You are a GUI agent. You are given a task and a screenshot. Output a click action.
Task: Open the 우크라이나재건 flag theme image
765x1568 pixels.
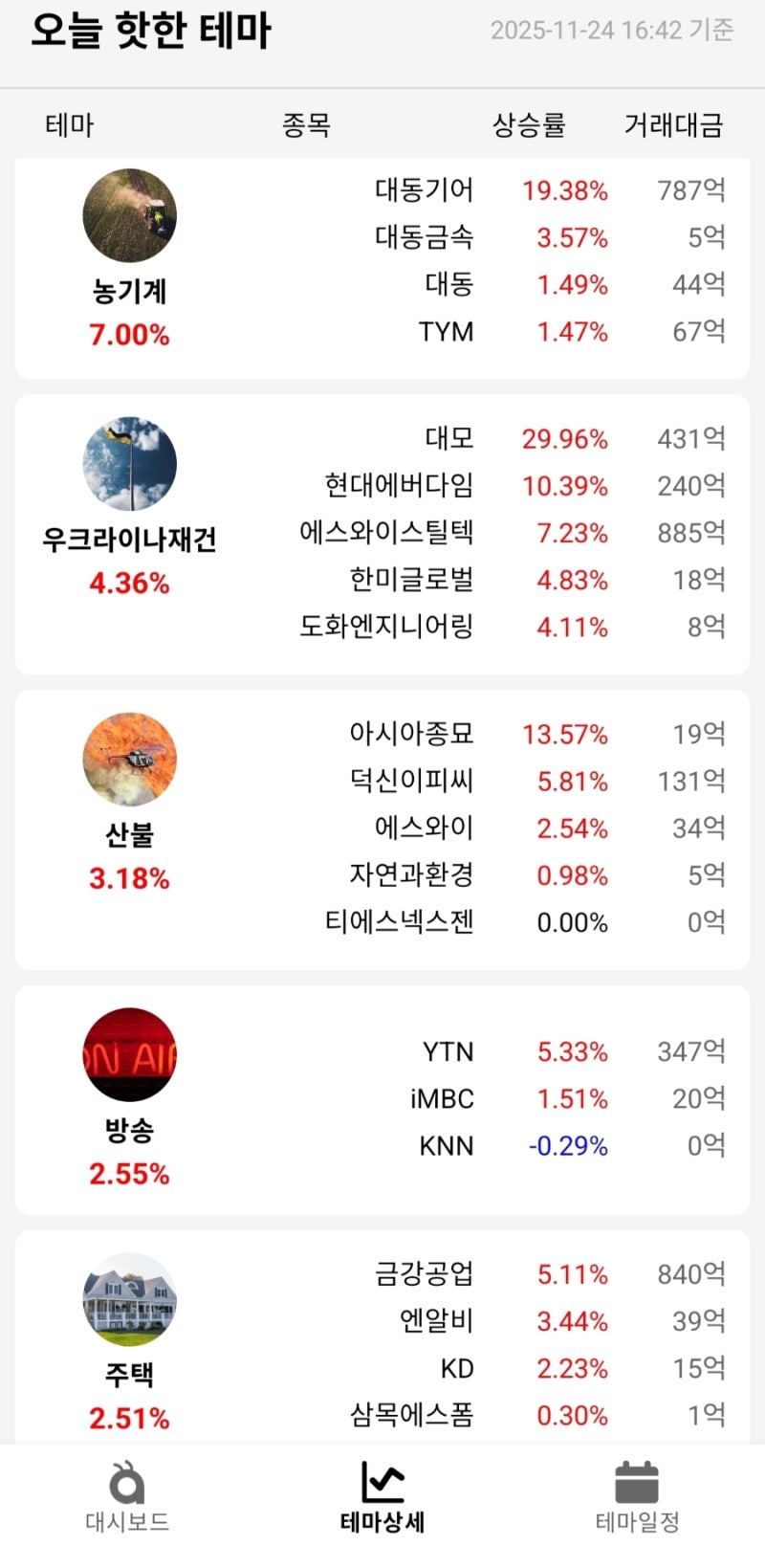[x=129, y=463]
